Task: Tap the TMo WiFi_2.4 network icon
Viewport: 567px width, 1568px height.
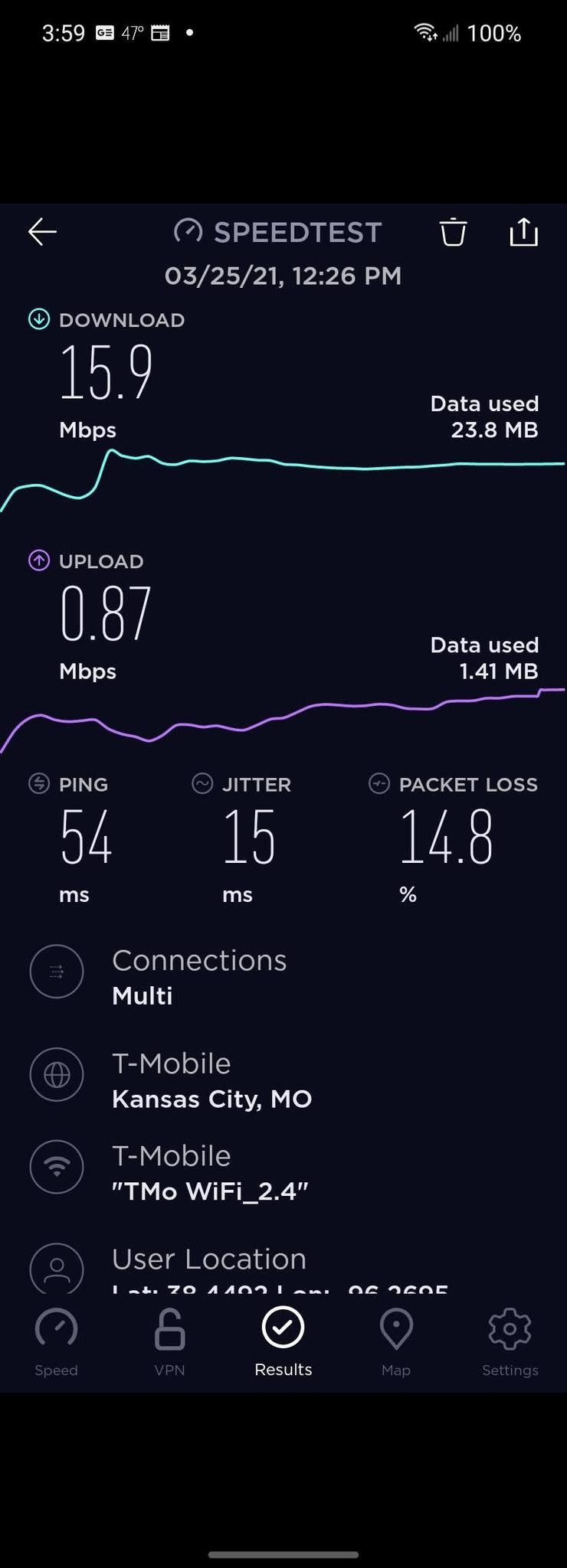Action: tap(56, 1167)
